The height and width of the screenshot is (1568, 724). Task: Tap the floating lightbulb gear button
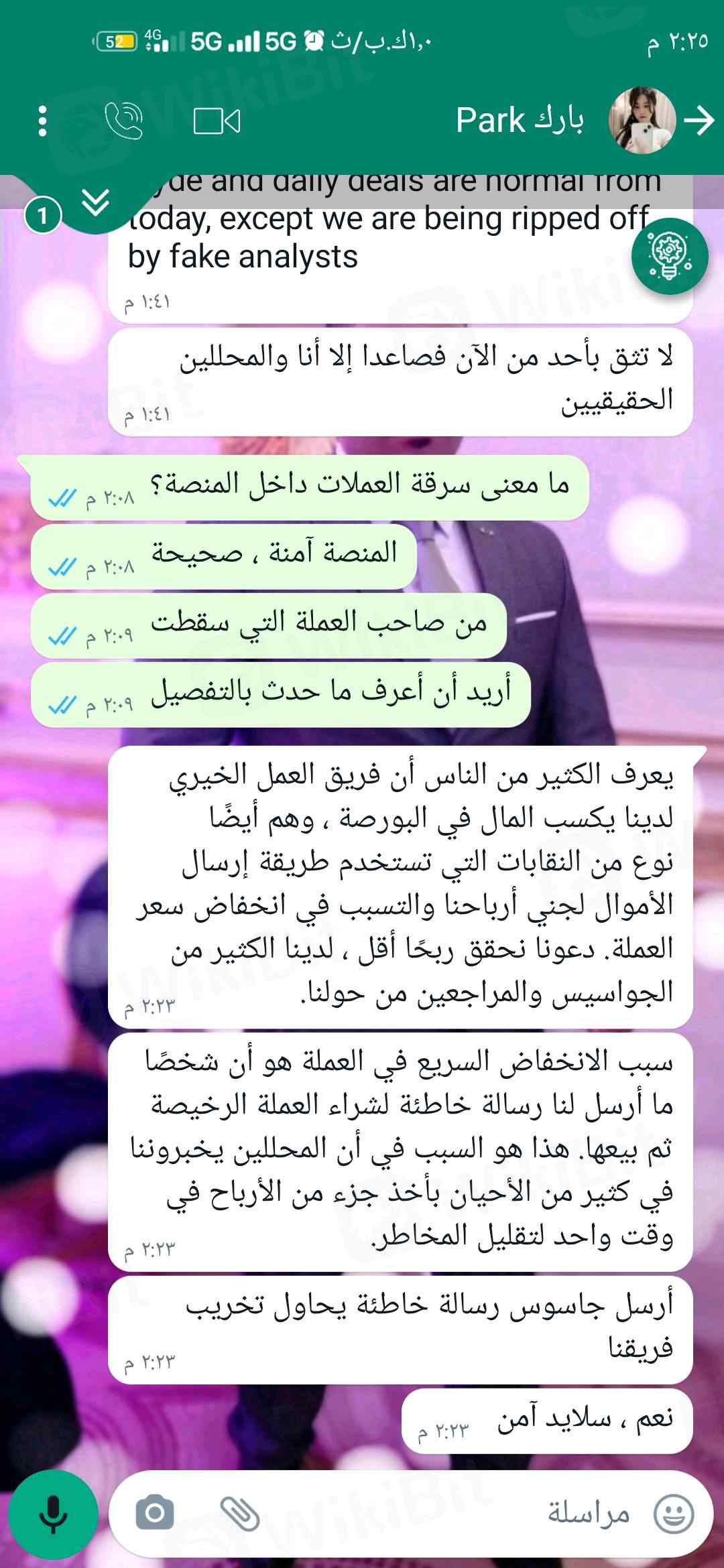point(669,256)
